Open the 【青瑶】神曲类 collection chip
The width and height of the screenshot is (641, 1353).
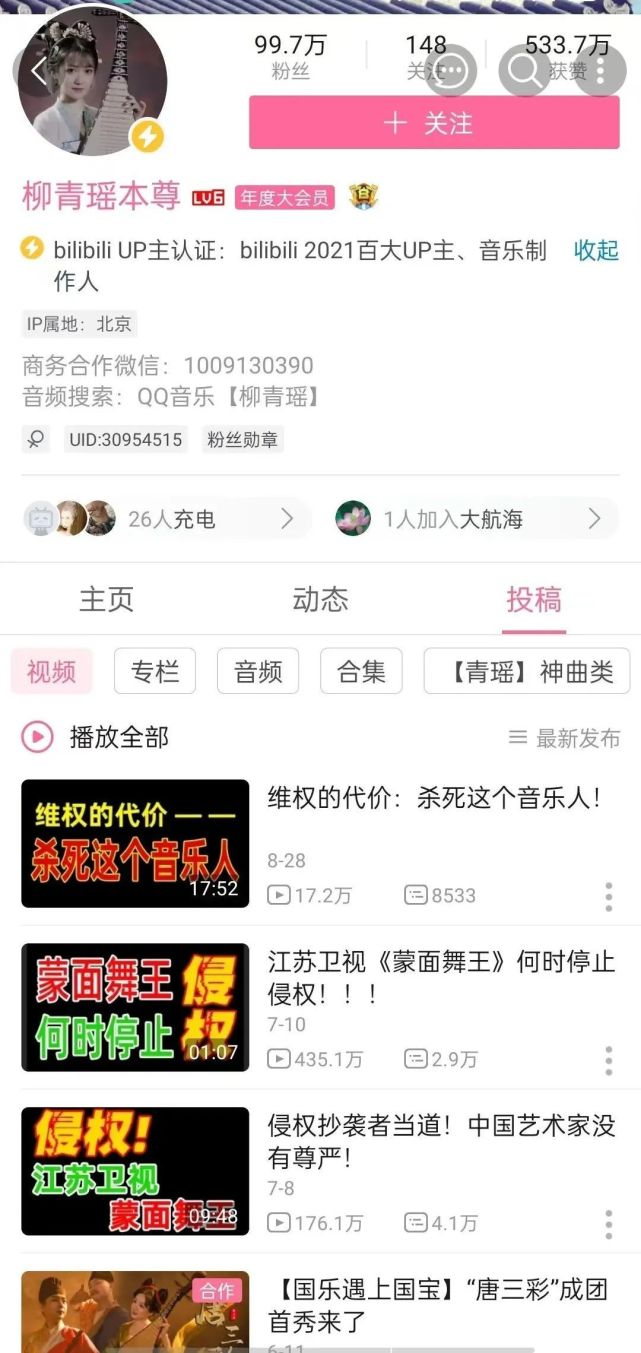point(527,671)
